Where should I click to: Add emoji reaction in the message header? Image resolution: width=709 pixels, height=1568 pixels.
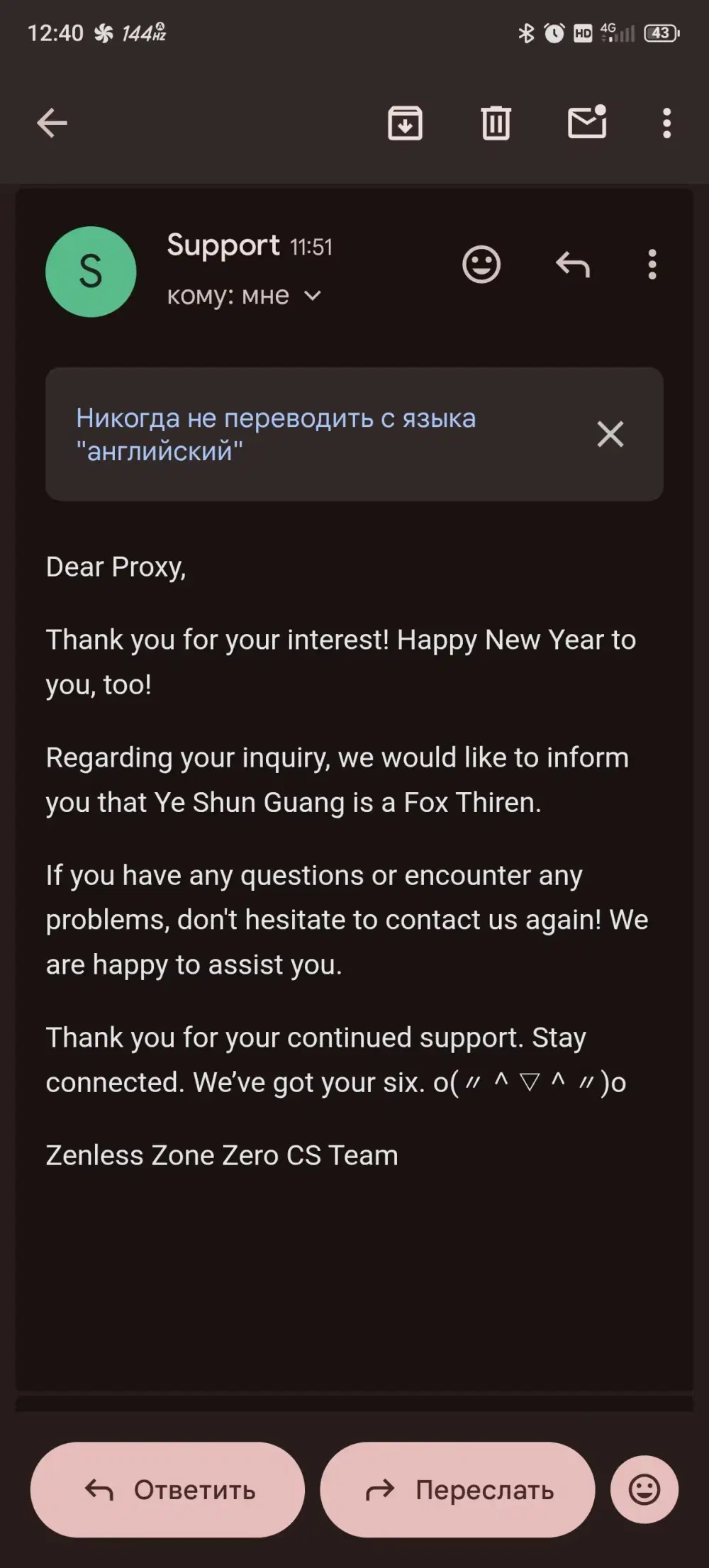(481, 265)
